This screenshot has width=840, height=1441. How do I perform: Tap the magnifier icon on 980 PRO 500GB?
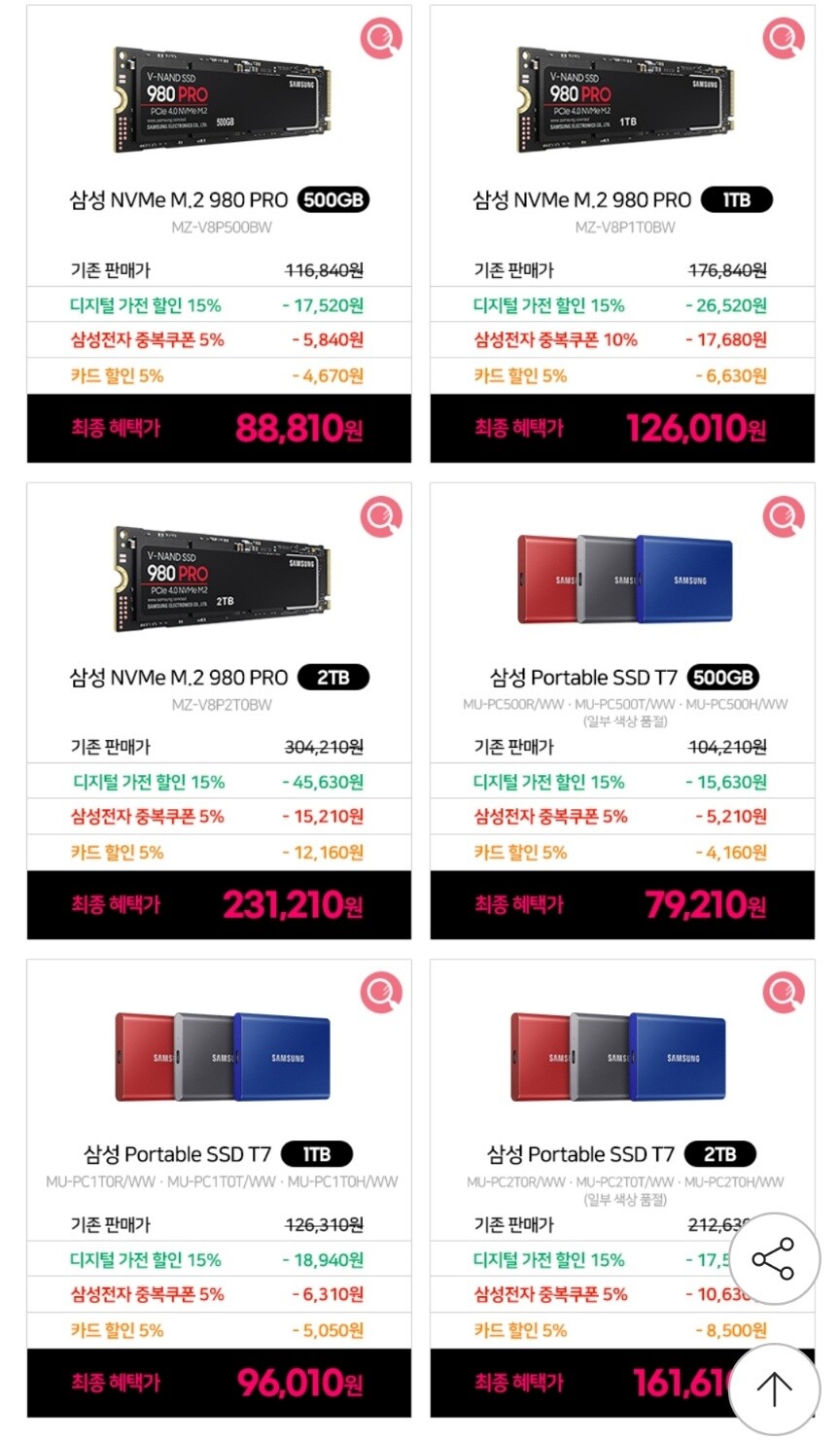click(381, 40)
